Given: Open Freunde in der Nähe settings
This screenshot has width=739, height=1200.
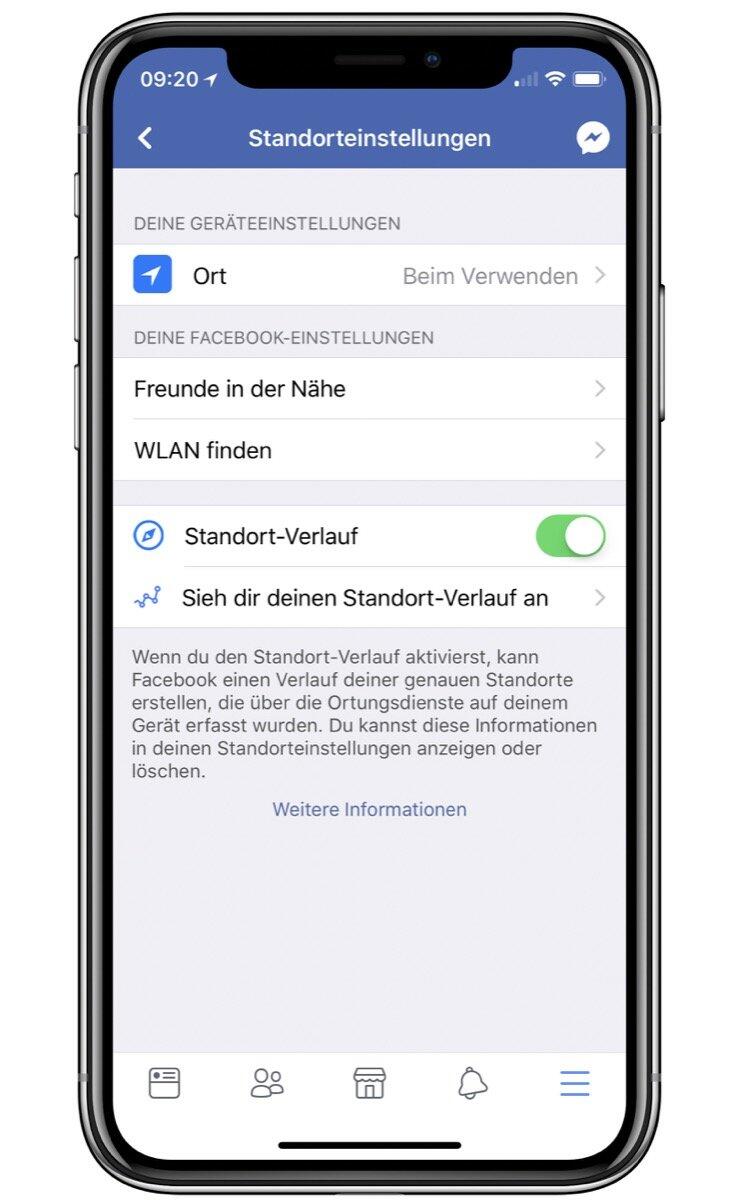Looking at the screenshot, I should tap(369, 389).
